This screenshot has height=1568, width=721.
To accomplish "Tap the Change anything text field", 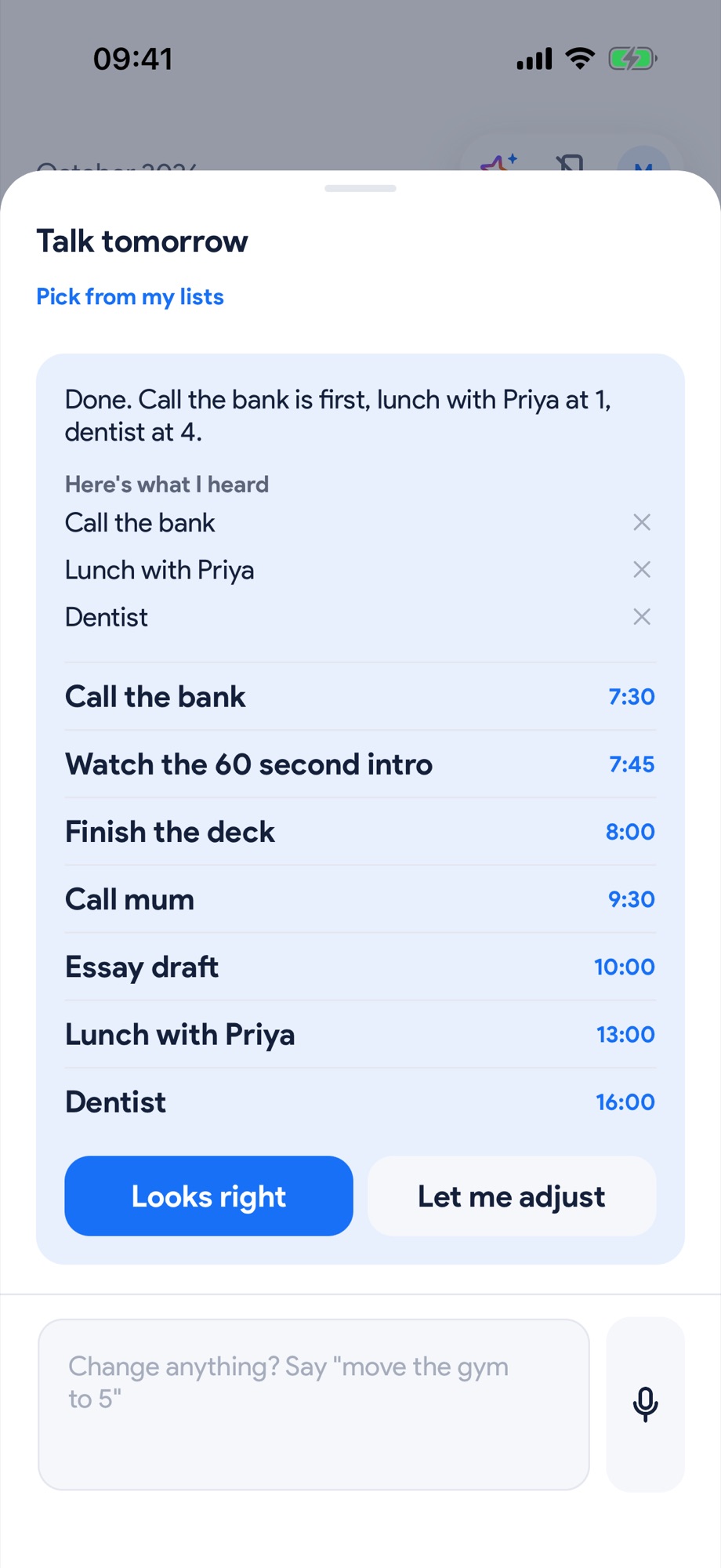I will pos(313,1404).
